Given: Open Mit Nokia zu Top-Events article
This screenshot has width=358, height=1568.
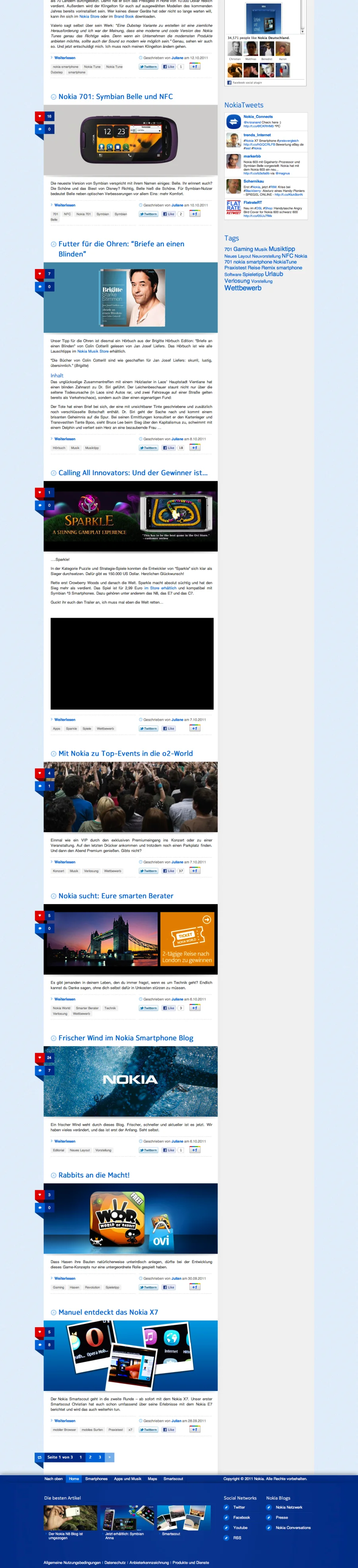Looking at the screenshot, I should (x=125, y=754).
